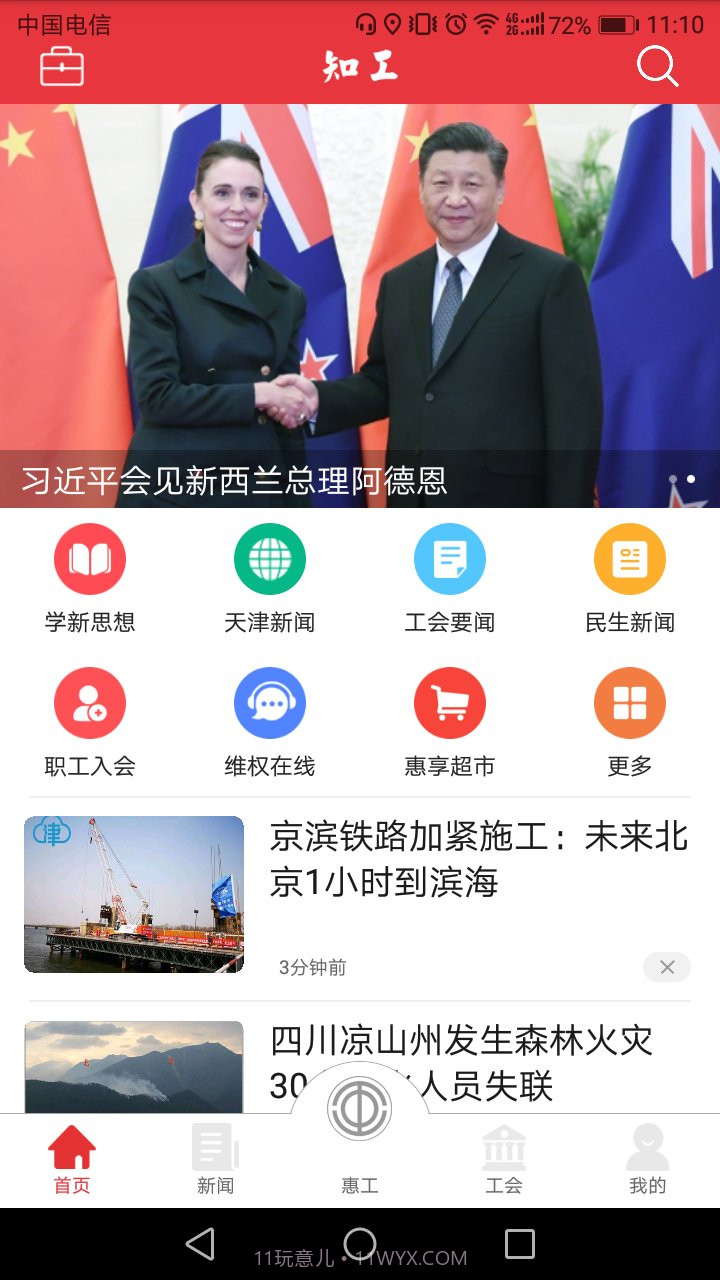The image size is (720, 1280).
Task: Dismiss the 京滨铁路 news with the X
Action: [x=666, y=967]
